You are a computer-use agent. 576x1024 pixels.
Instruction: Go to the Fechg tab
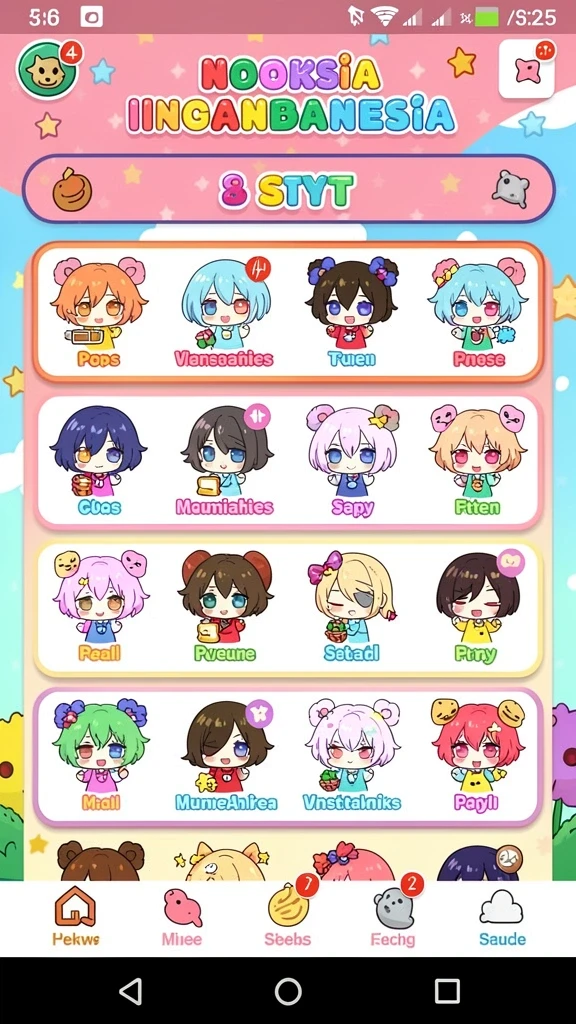[x=394, y=919]
